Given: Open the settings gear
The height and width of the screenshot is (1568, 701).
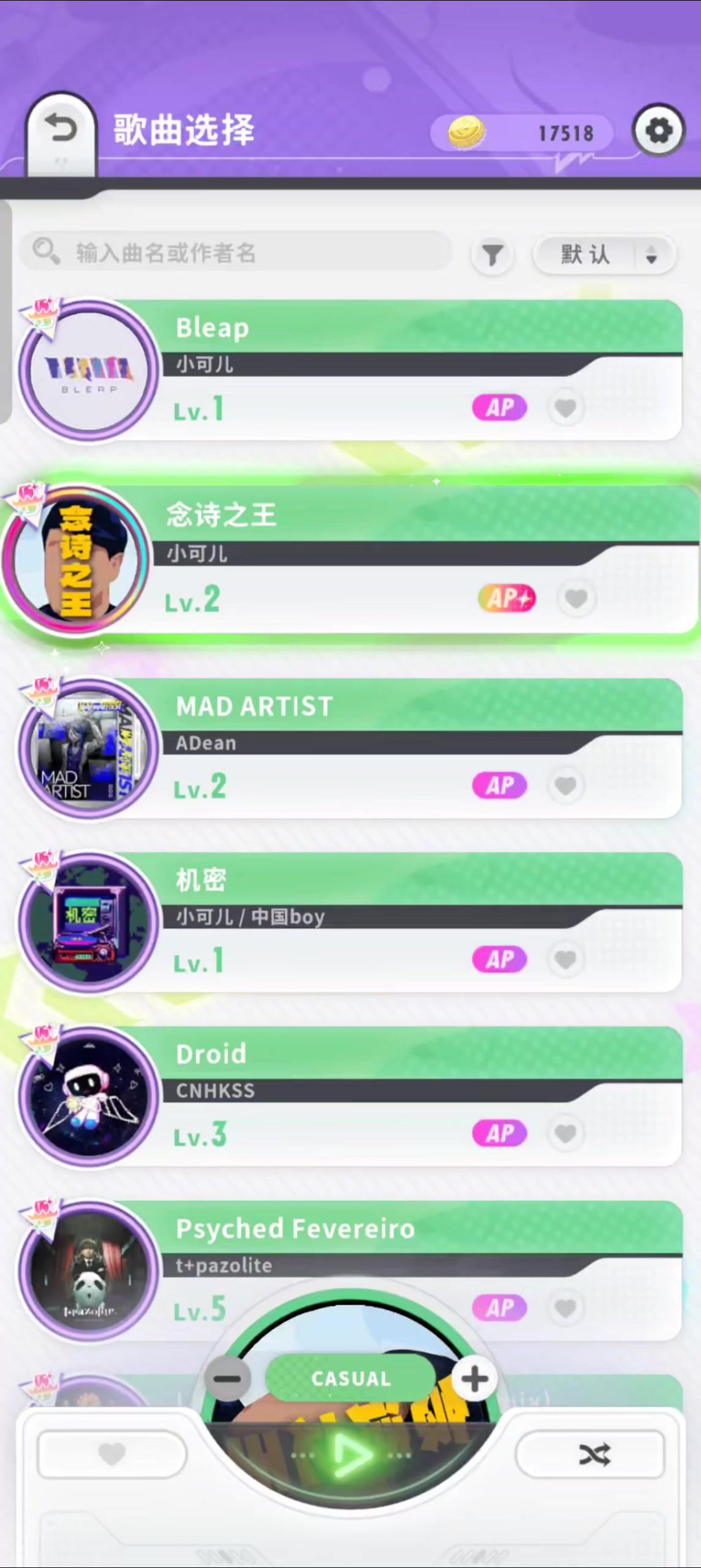Looking at the screenshot, I should pos(659,130).
